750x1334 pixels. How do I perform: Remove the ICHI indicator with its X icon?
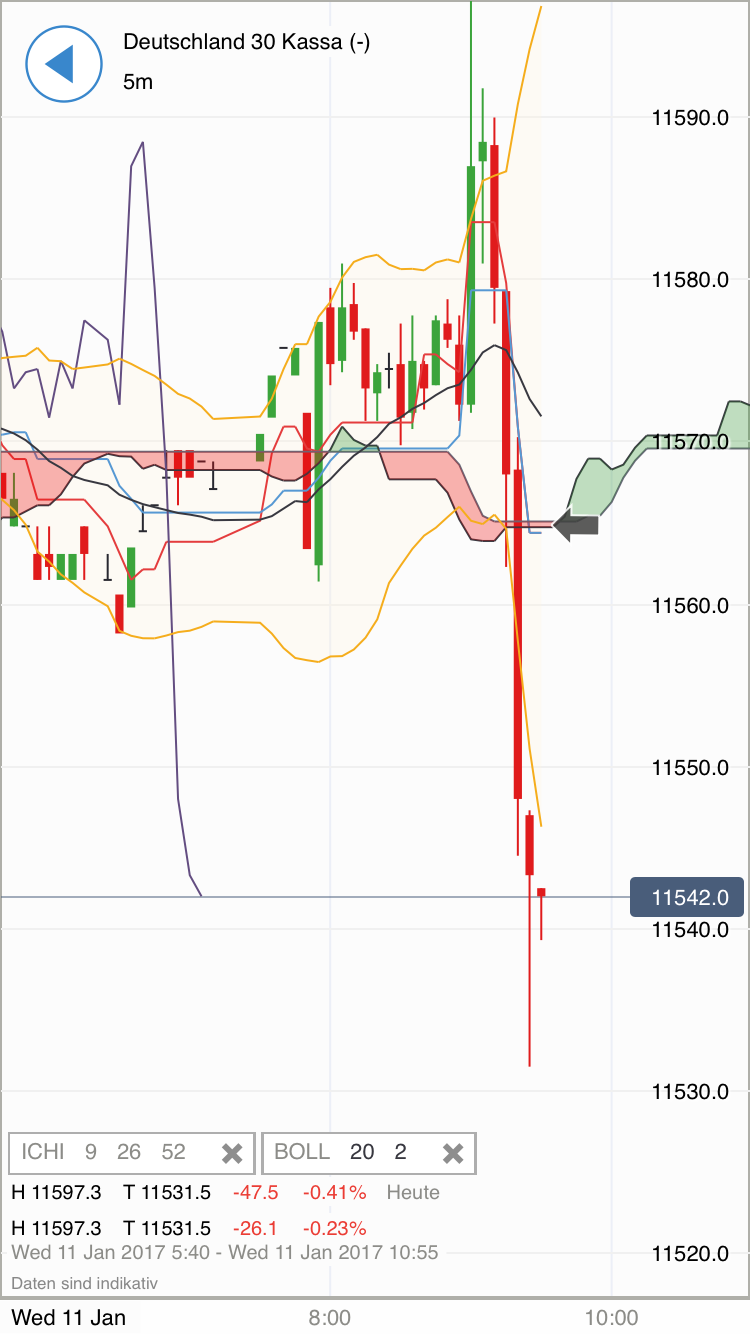(232, 1153)
